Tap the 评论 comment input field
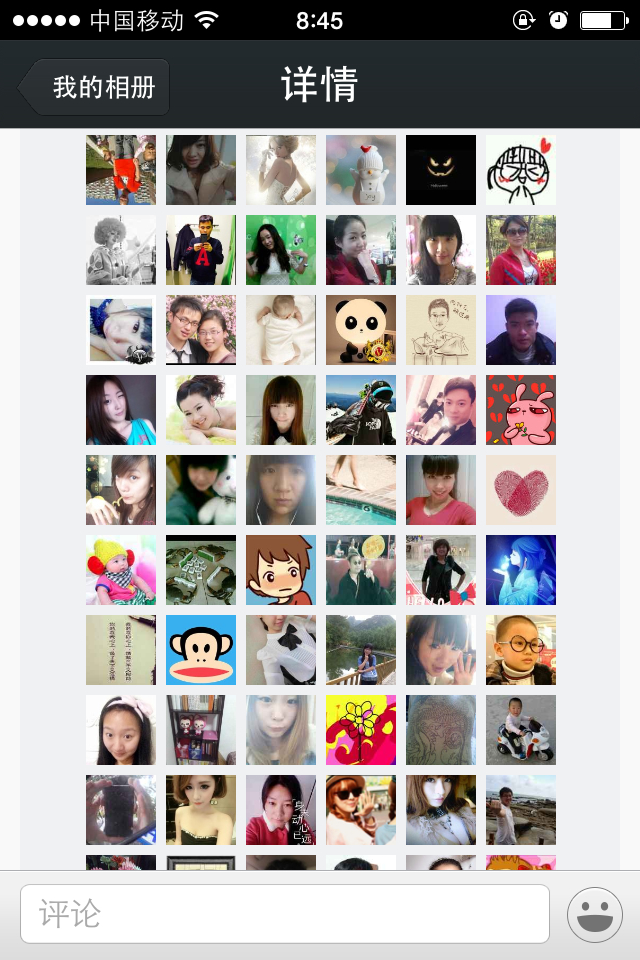Screen dimensions: 640x960 pos(285,913)
